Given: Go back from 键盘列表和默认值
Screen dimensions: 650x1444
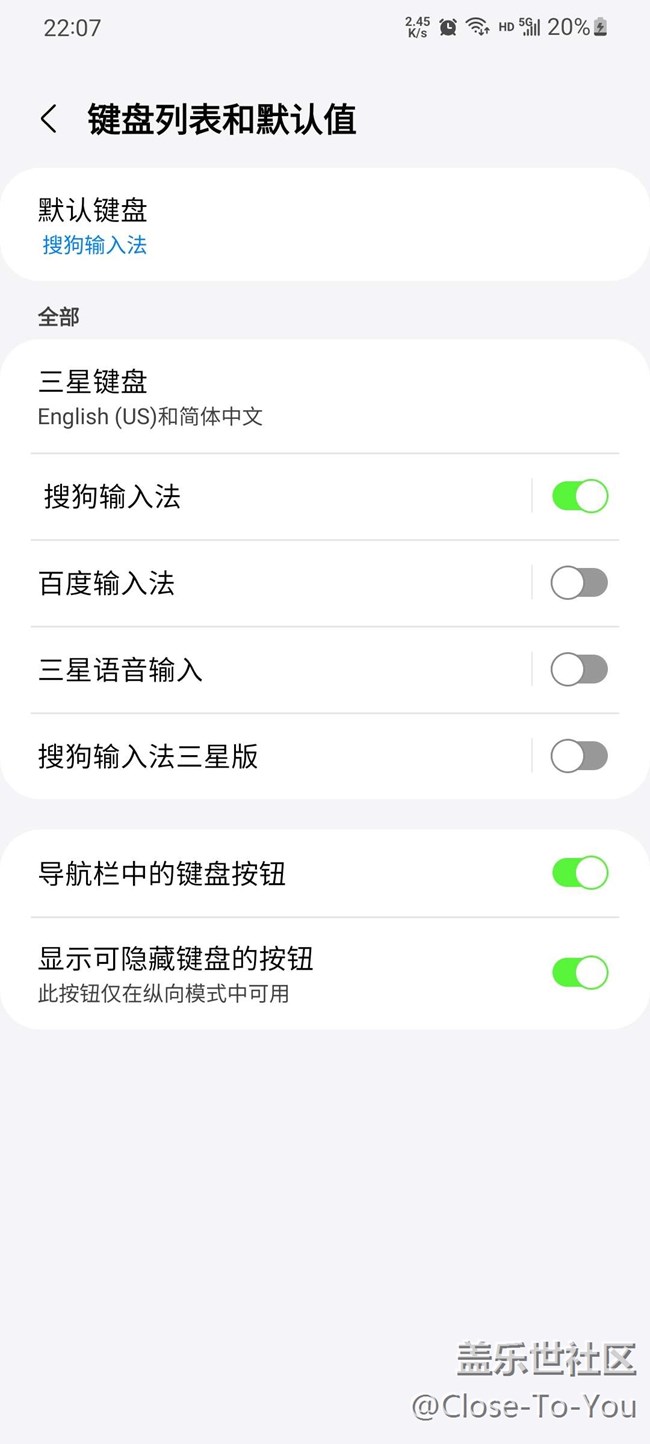Looking at the screenshot, I should tap(48, 120).
